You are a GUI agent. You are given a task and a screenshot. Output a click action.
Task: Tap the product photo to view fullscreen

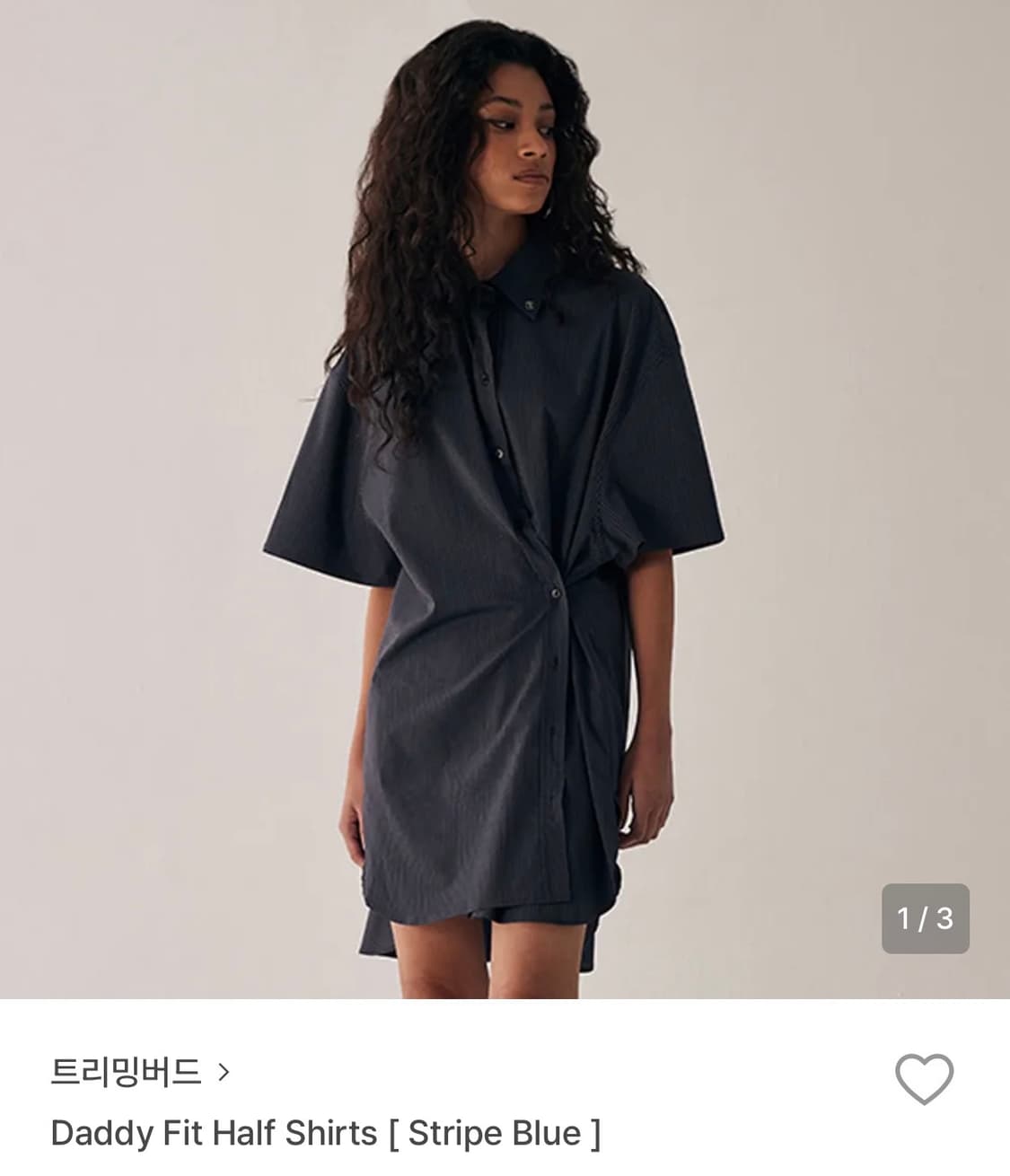point(505,498)
